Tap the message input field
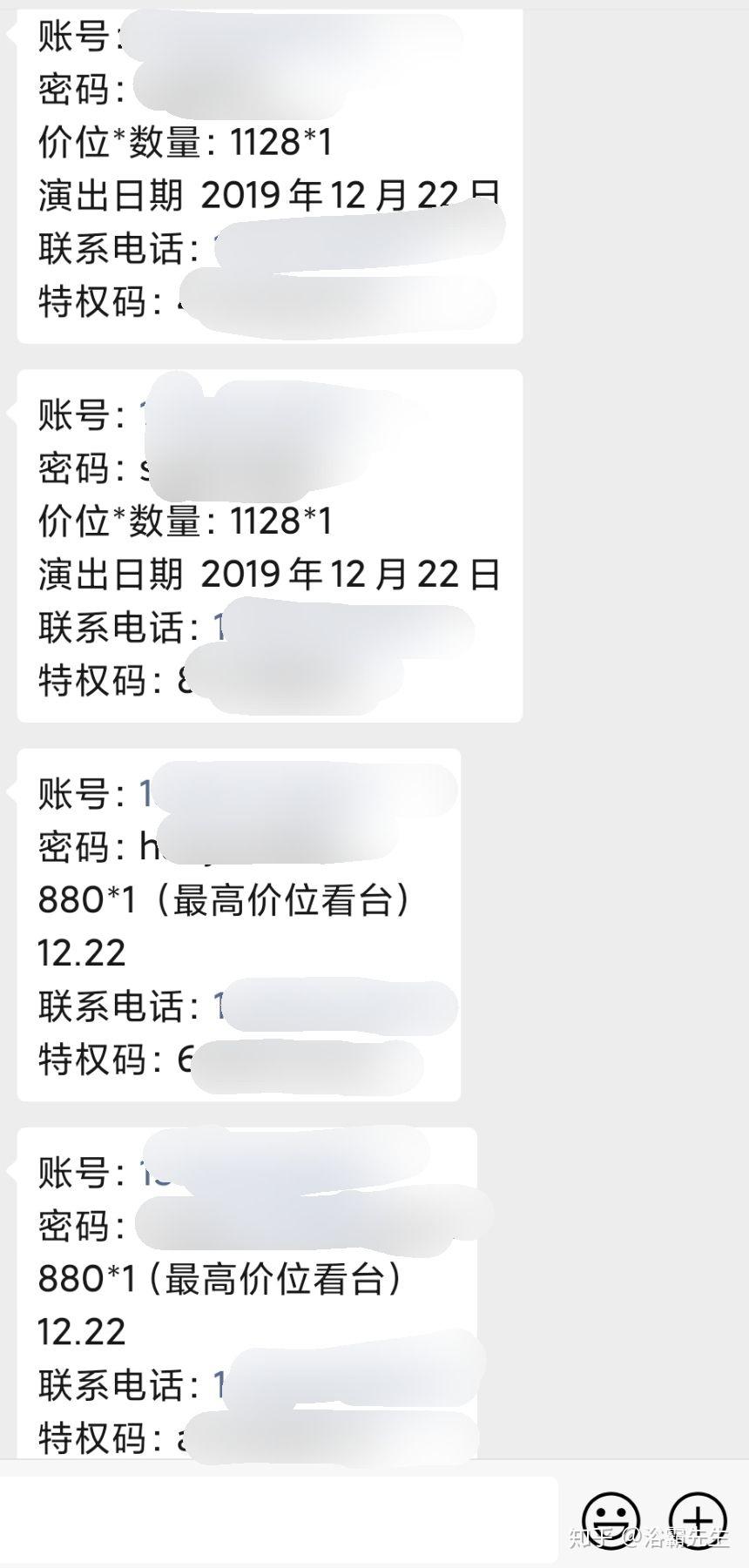 point(279,1518)
